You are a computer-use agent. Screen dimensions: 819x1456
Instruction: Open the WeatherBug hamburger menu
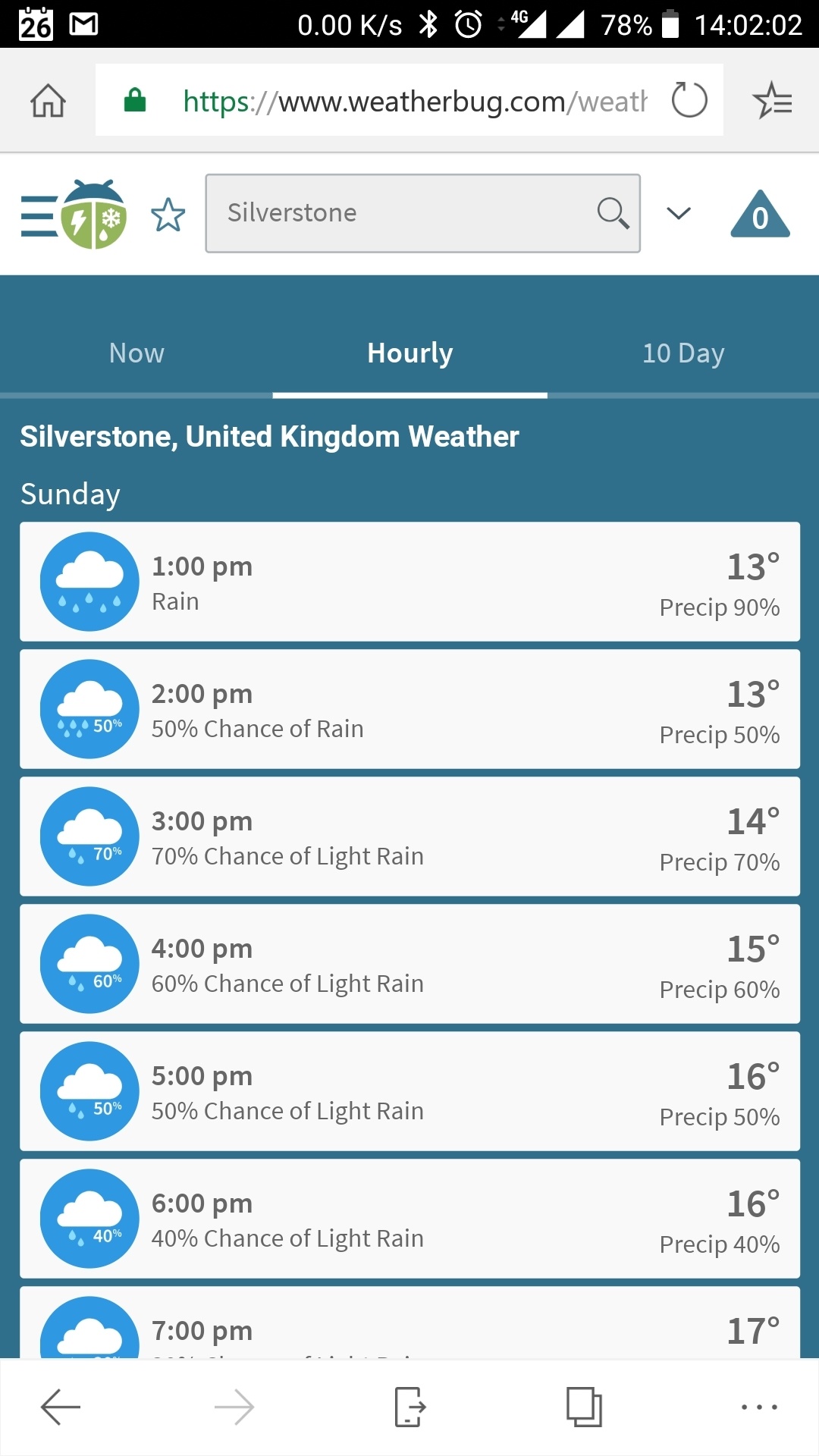[39, 215]
